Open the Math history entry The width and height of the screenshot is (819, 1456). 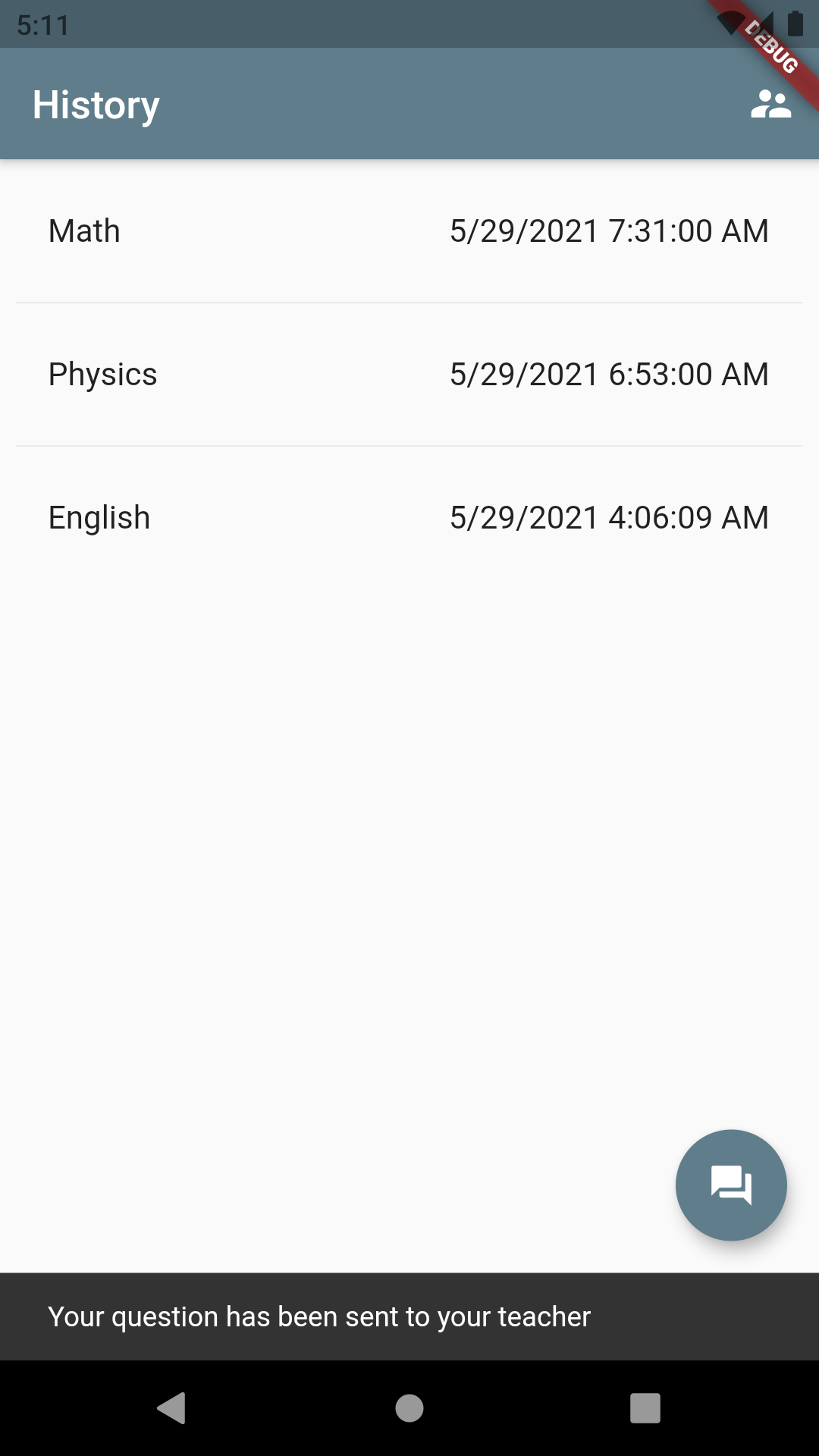pyautogui.click(x=409, y=231)
